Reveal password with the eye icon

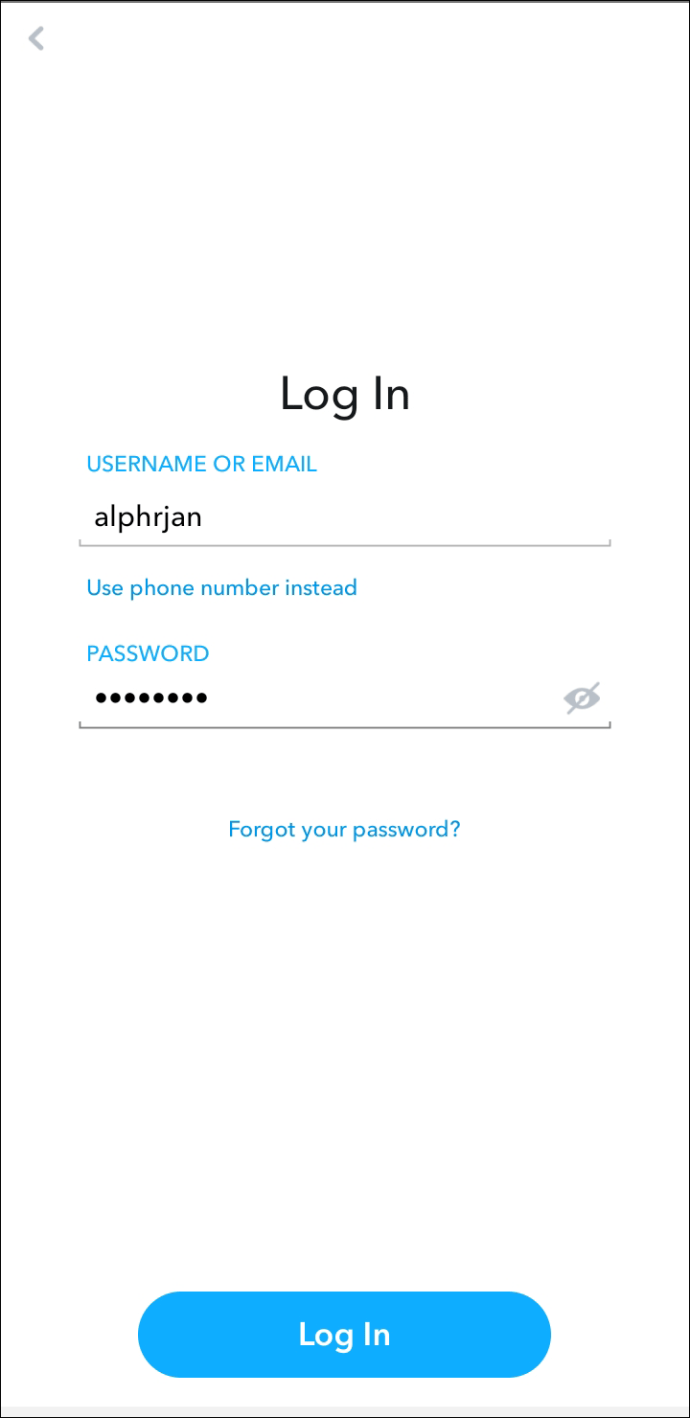(582, 698)
